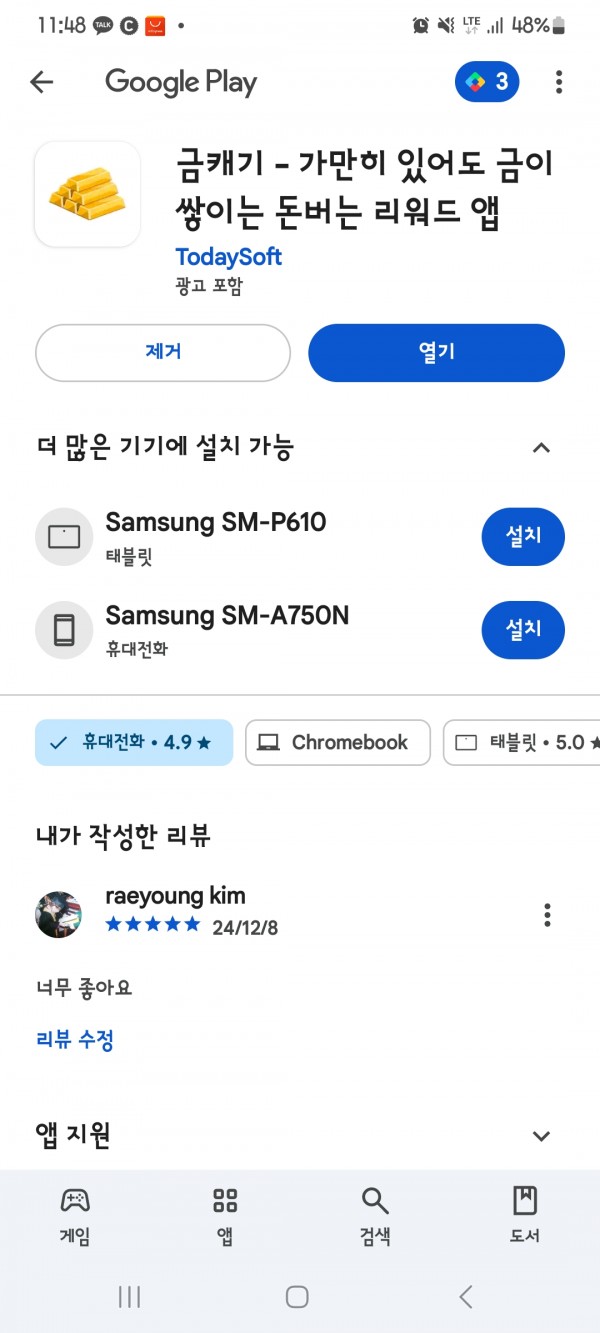Image resolution: width=600 pixels, height=1333 pixels.
Task: Go back using the app bar arrow
Action: pyautogui.click(x=41, y=82)
